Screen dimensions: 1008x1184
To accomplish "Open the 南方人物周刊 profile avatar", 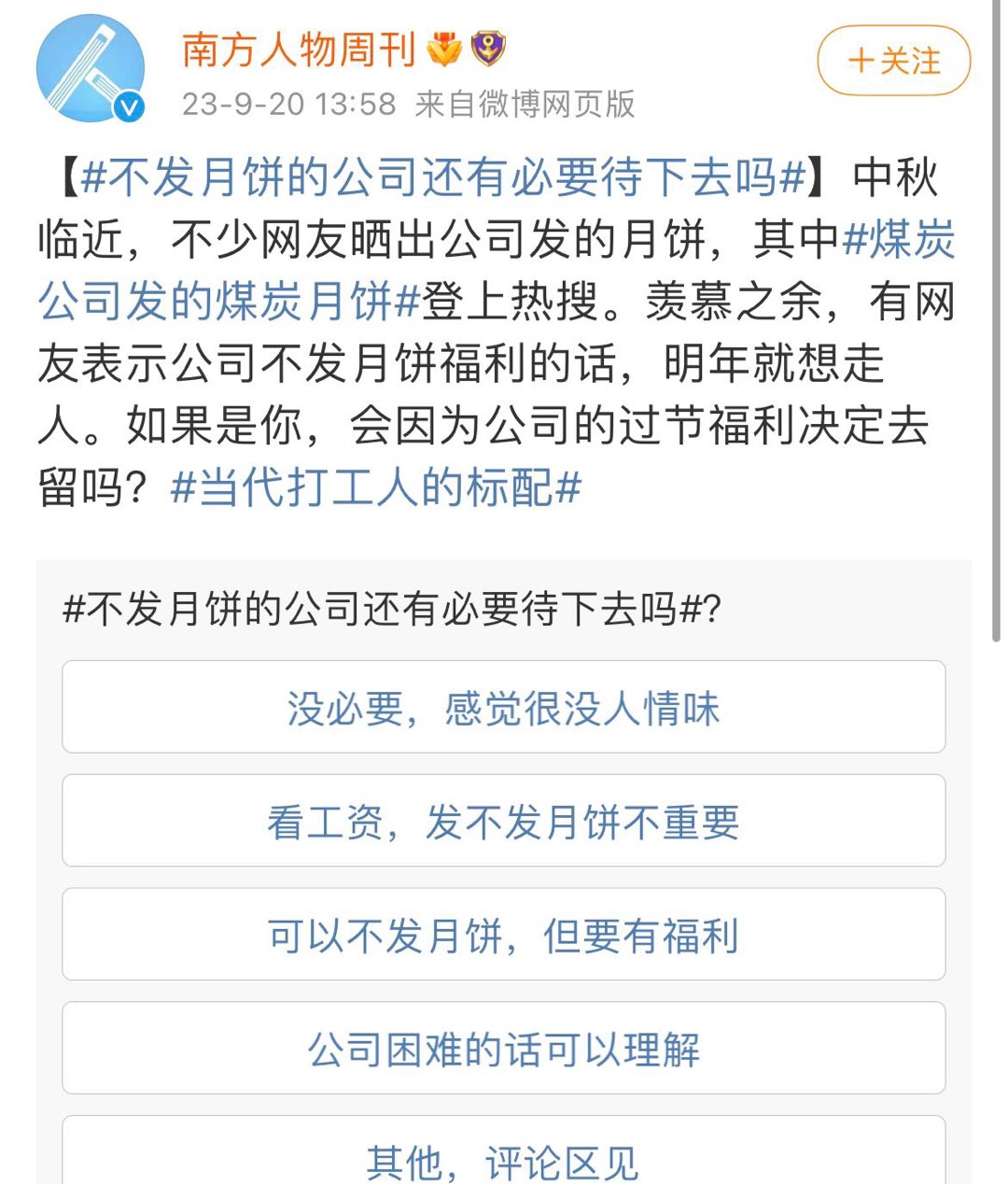I will 91,68.
